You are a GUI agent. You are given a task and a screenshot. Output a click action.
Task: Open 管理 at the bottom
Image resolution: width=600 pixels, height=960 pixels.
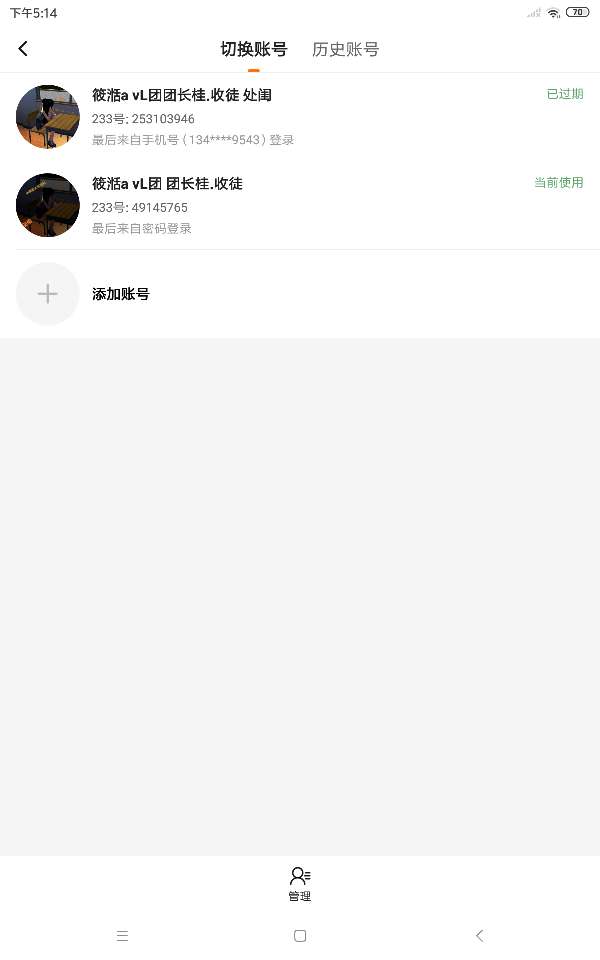click(299, 884)
